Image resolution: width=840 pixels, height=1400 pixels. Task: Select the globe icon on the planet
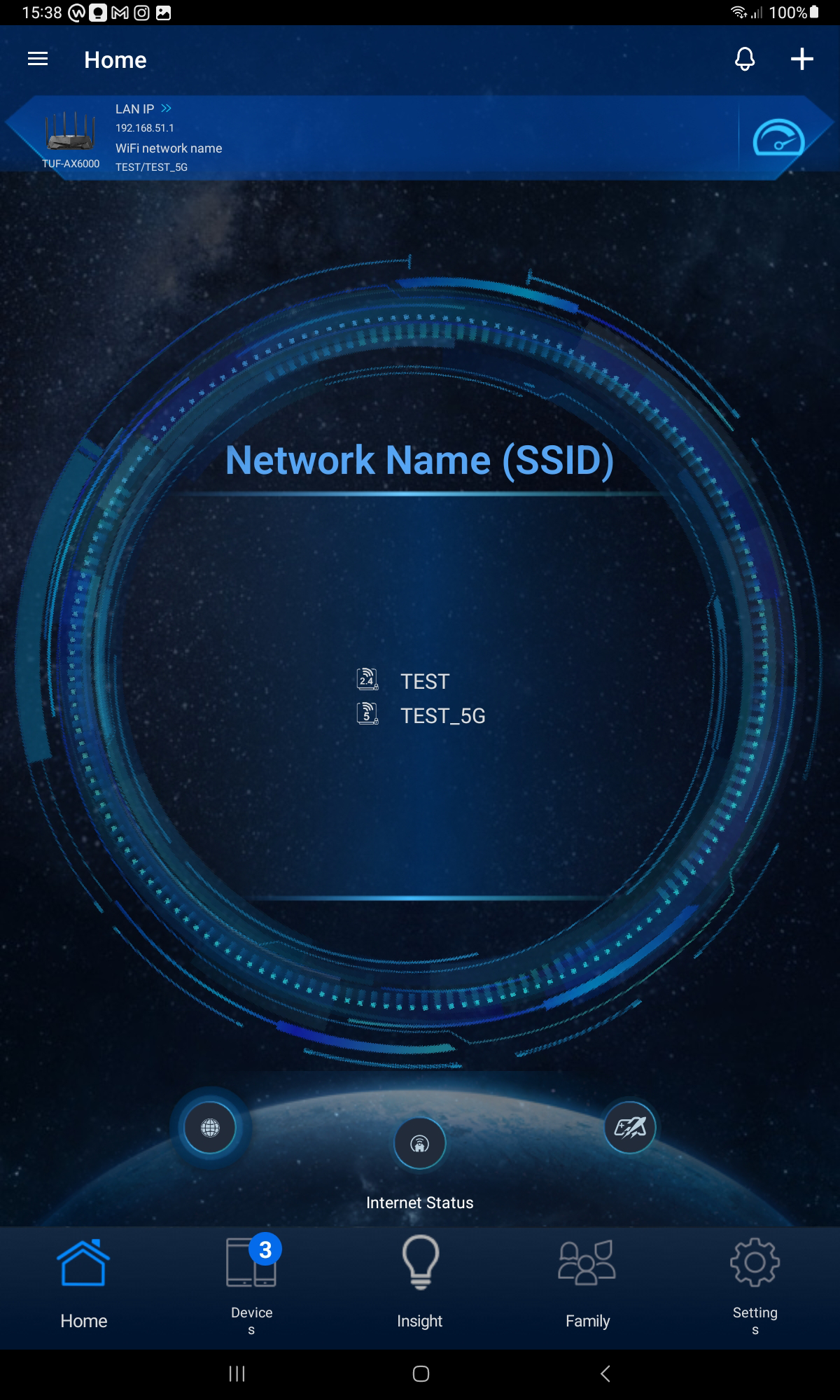[x=210, y=1128]
